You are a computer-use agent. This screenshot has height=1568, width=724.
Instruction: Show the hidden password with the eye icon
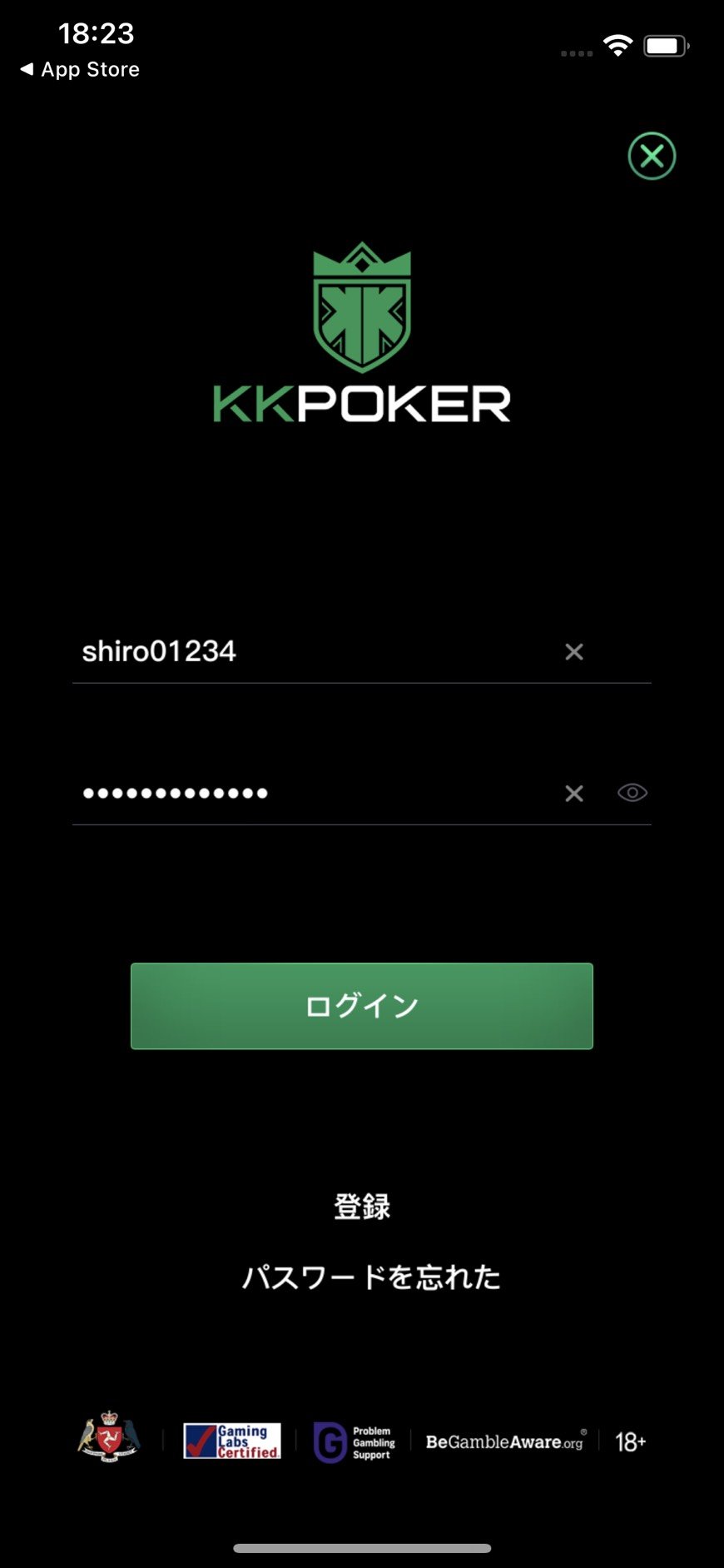(632, 793)
